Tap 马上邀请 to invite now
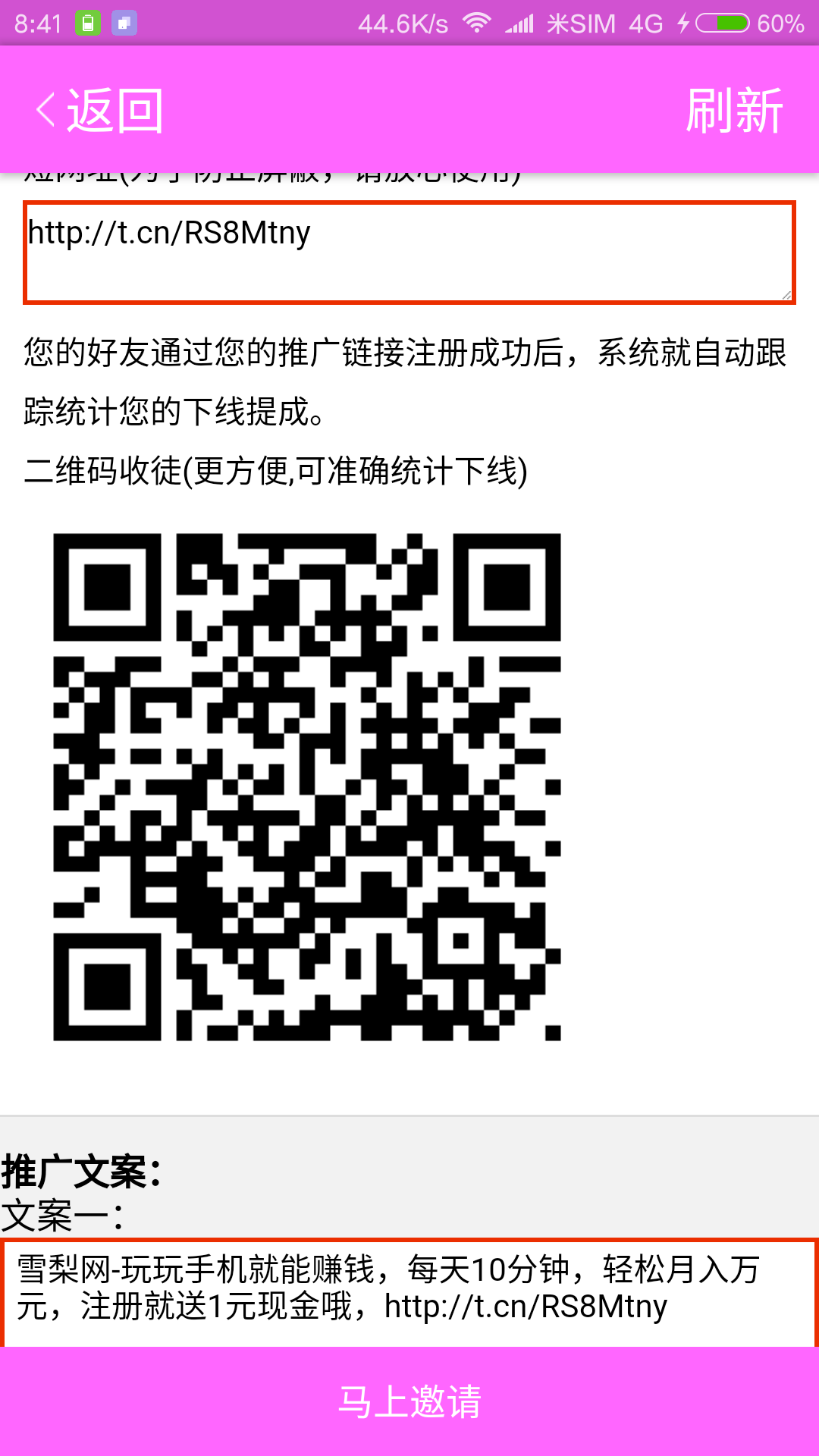819x1456 pixels. (409, 1401)
